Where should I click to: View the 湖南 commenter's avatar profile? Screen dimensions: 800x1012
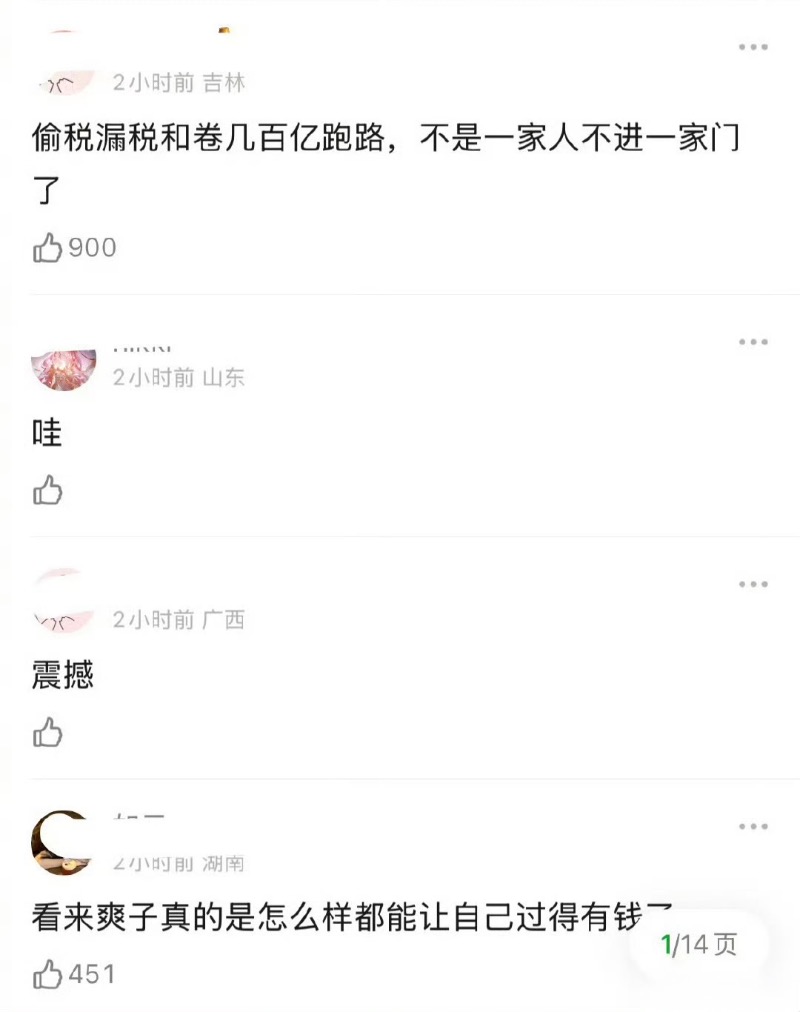coord(62,842)
